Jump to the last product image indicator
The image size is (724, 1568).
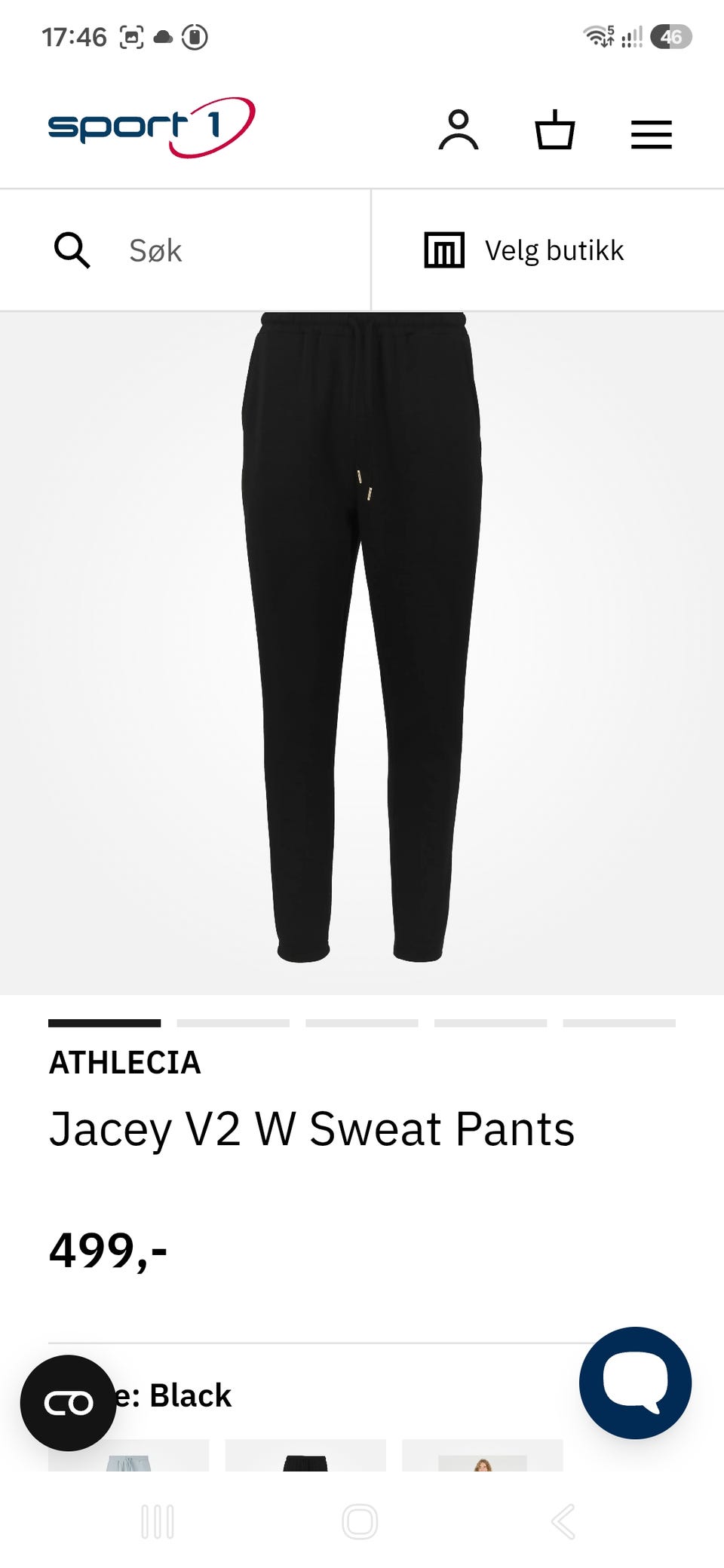(619, 1023)
